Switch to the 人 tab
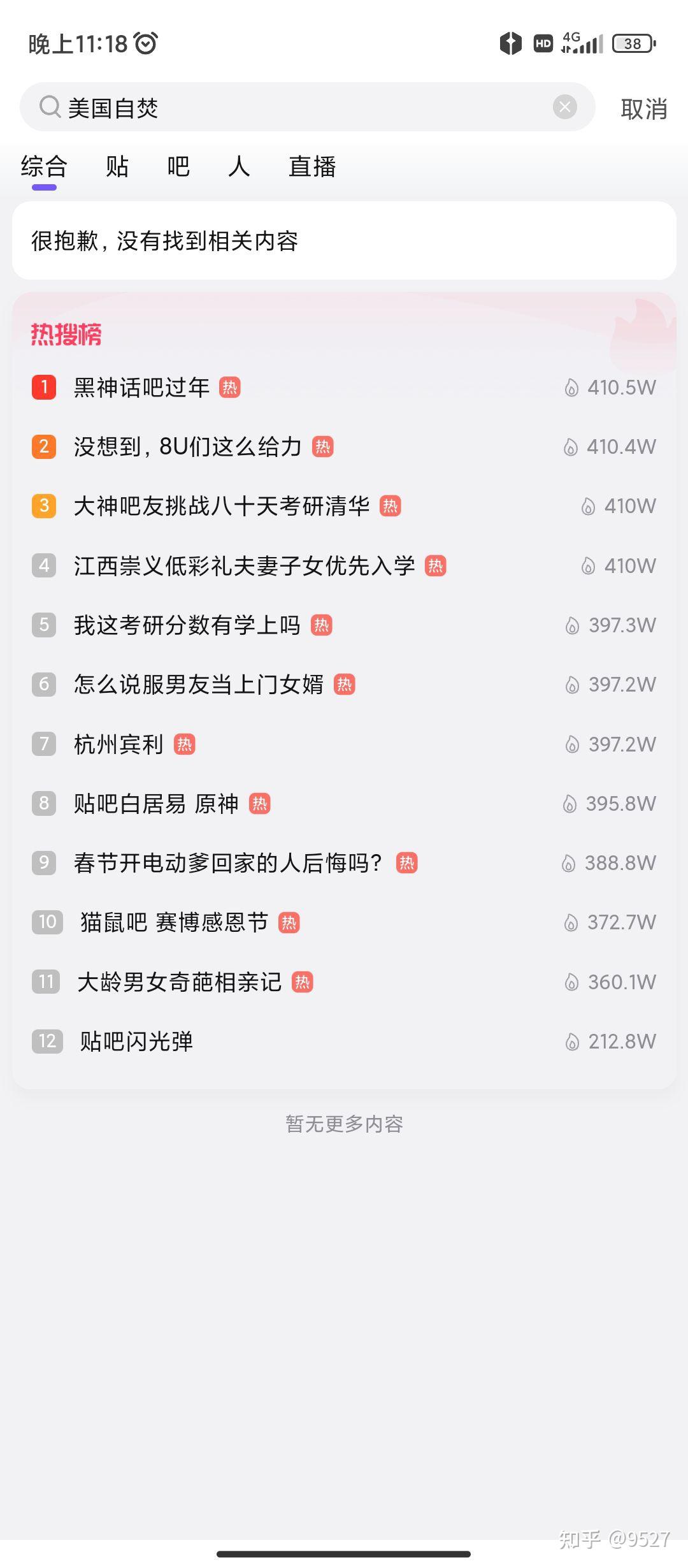688x1568 pixels. click(x=239, y=166)
